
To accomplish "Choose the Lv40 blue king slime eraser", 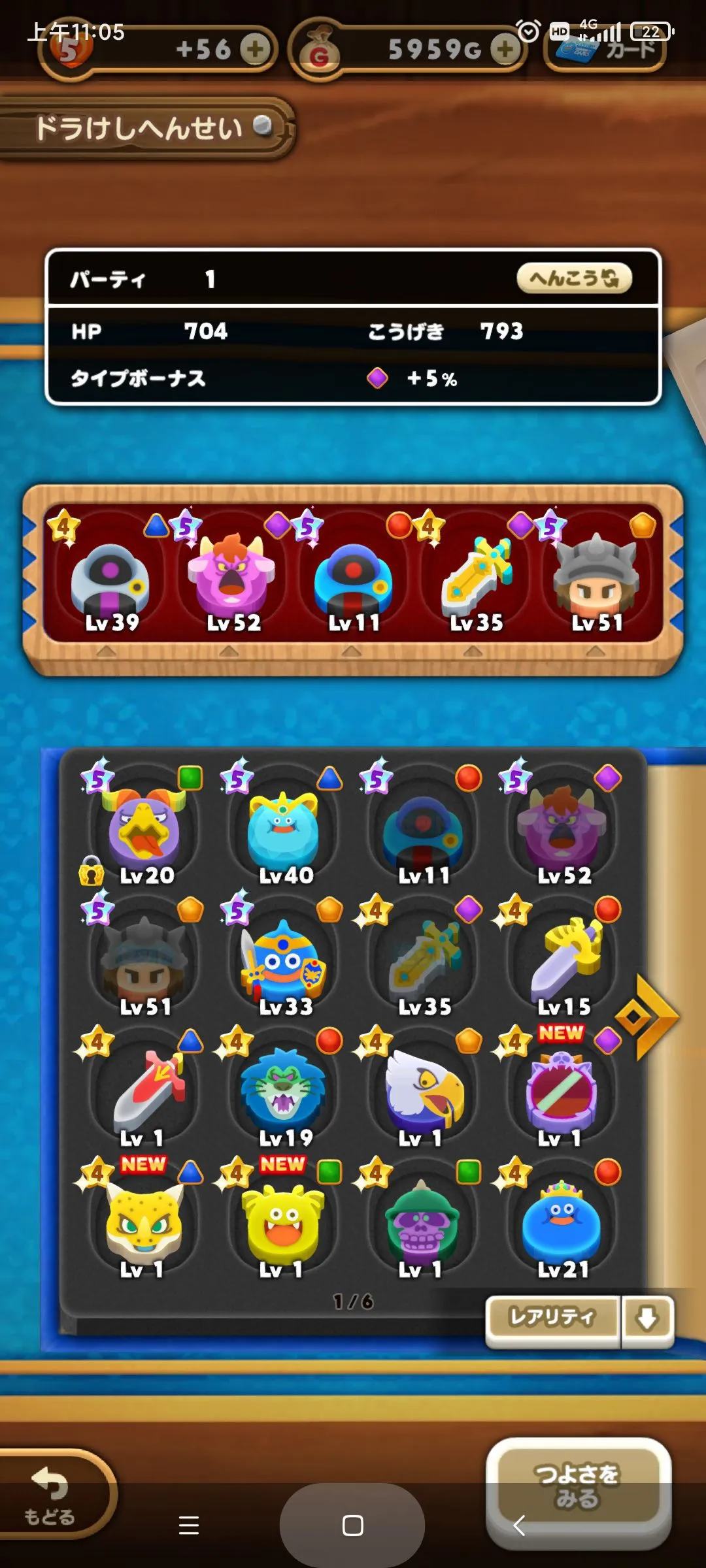I will click(x=284, y=830).
